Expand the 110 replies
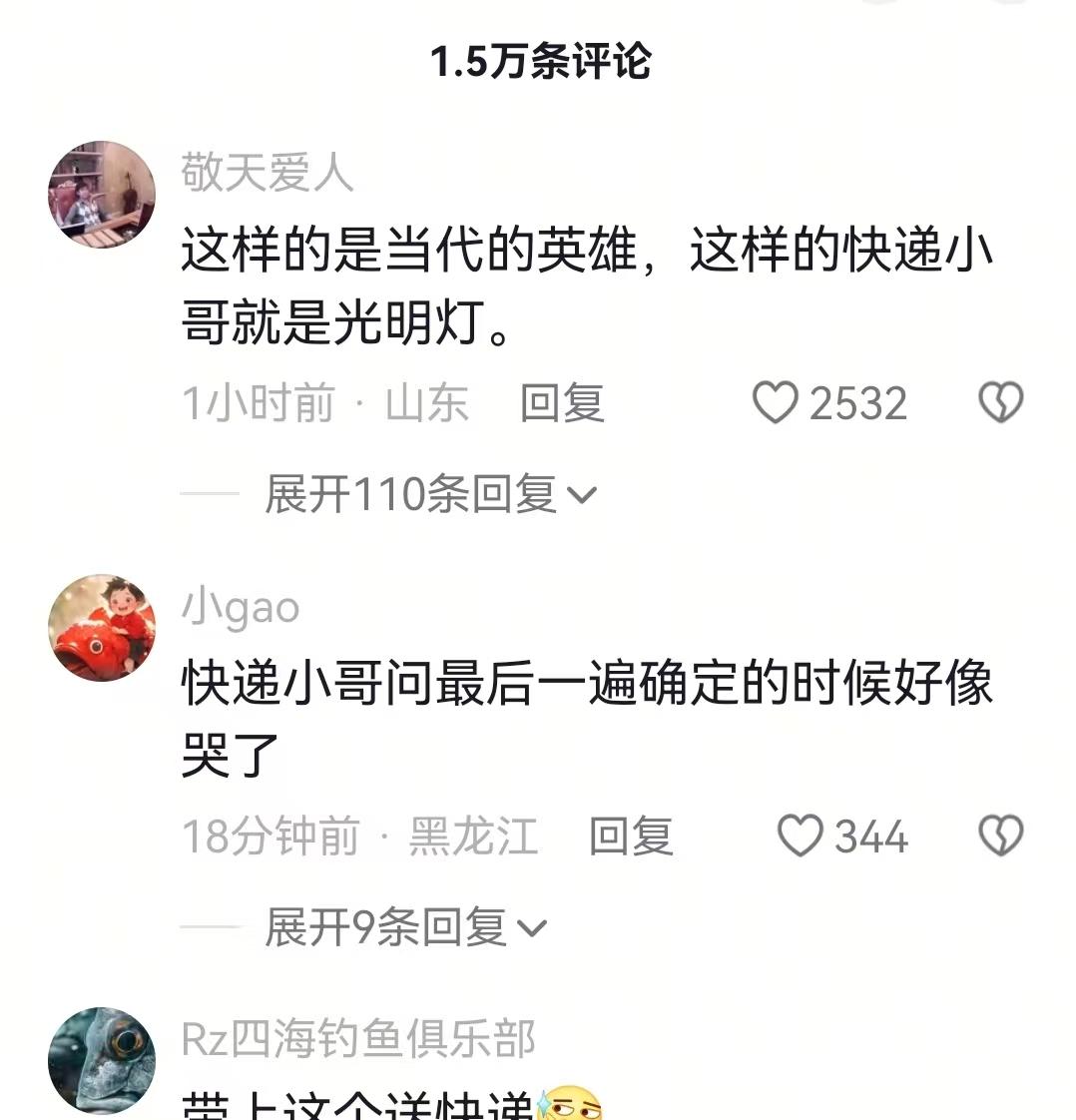Image resolution: width=1076 pixels, height=1120 pixels. click(x=429, y=494)
